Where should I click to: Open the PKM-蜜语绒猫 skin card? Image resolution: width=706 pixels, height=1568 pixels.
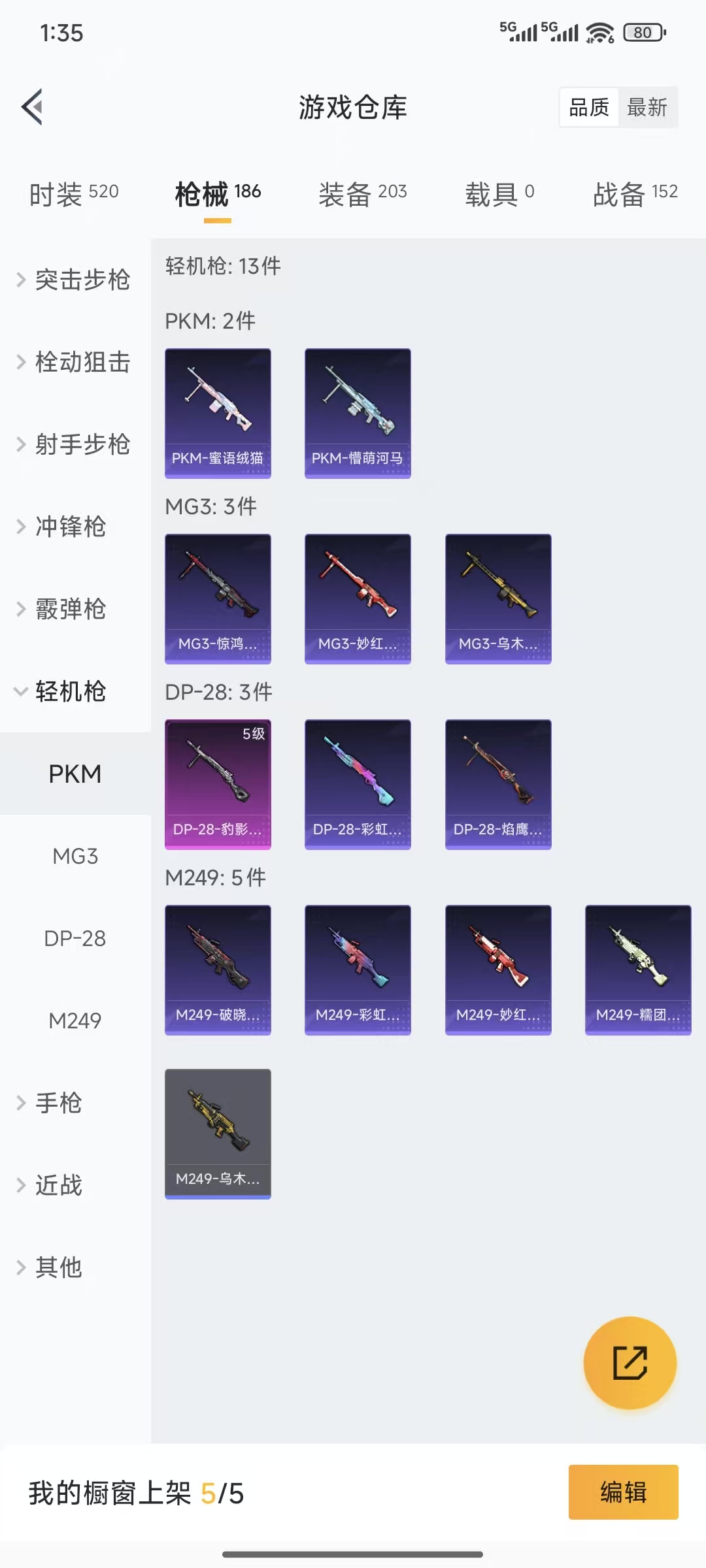(x=218, y=413)
